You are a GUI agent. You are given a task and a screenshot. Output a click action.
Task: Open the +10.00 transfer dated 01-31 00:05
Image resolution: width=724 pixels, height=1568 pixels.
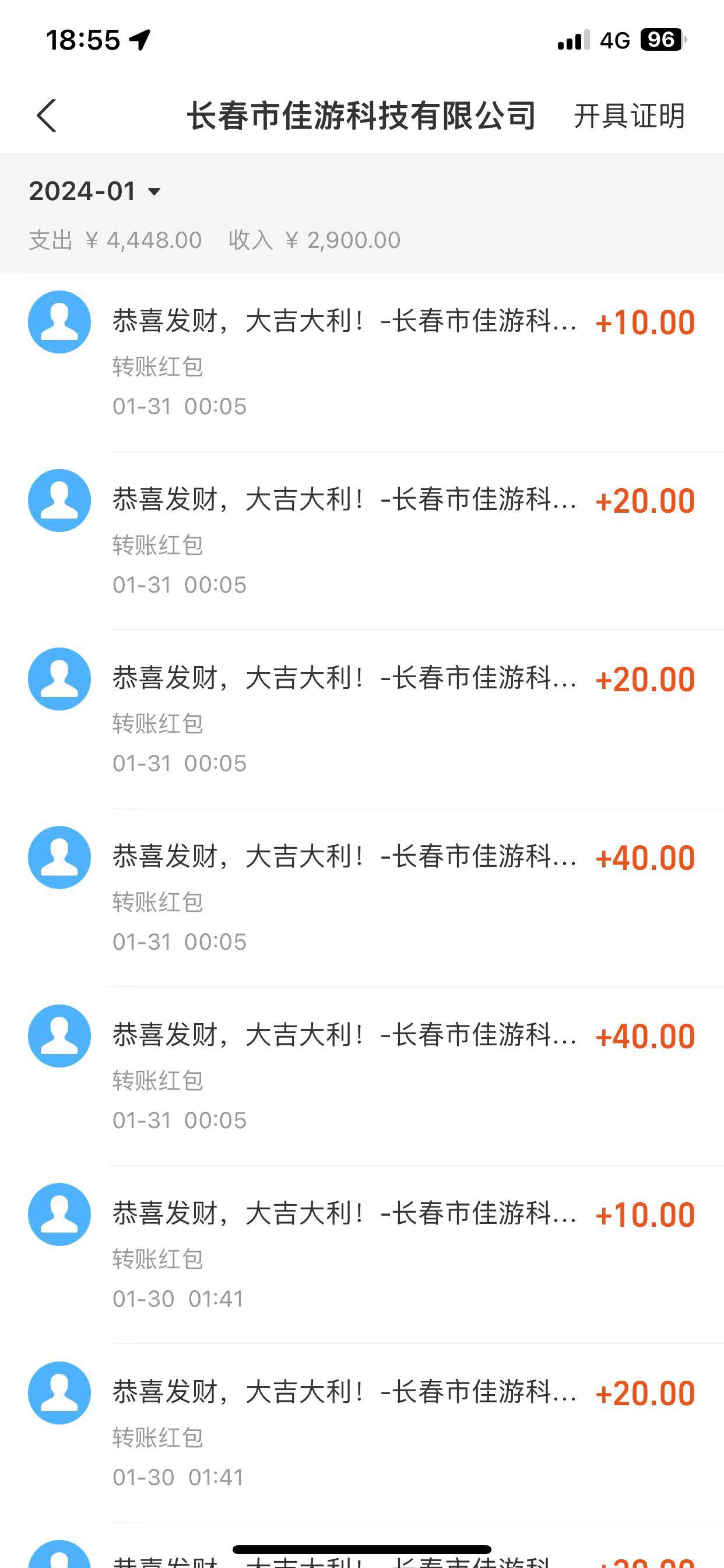point(362,362)
